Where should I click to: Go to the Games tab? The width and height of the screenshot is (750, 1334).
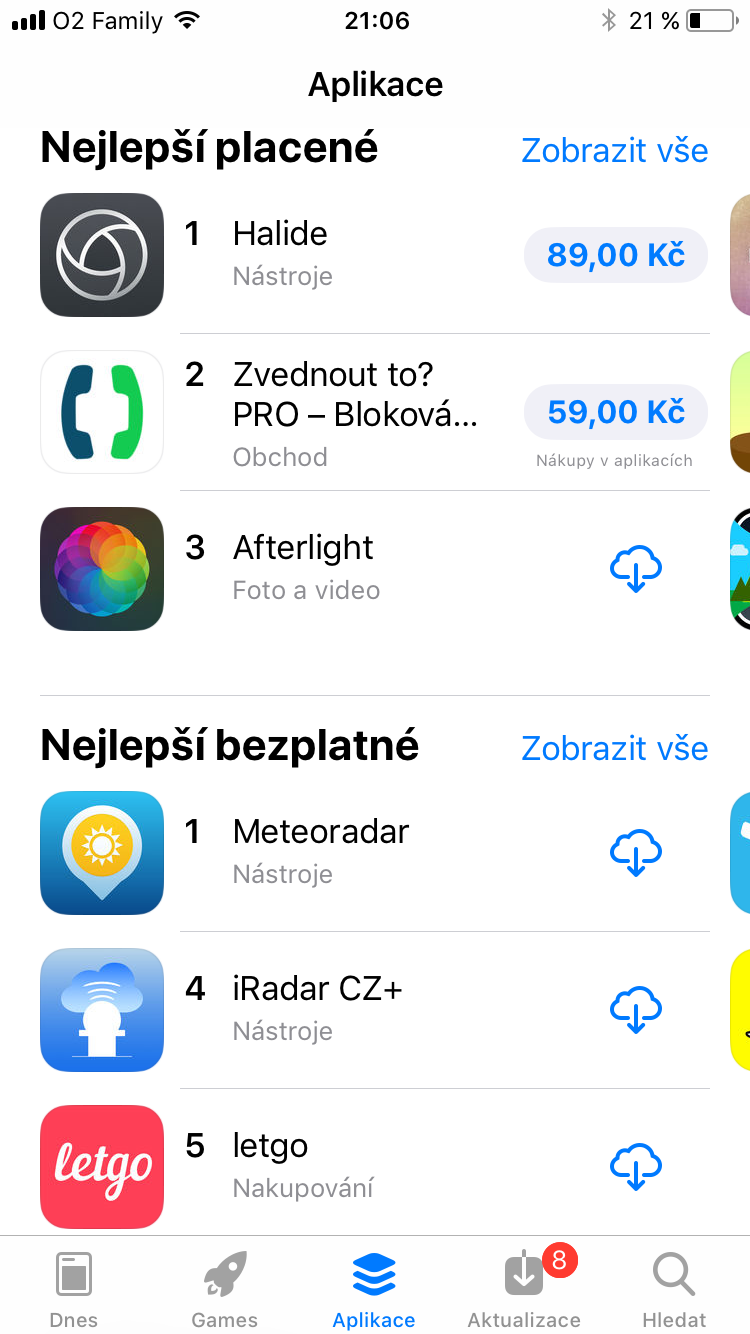pyautogui.click(x=225, y=1288)
